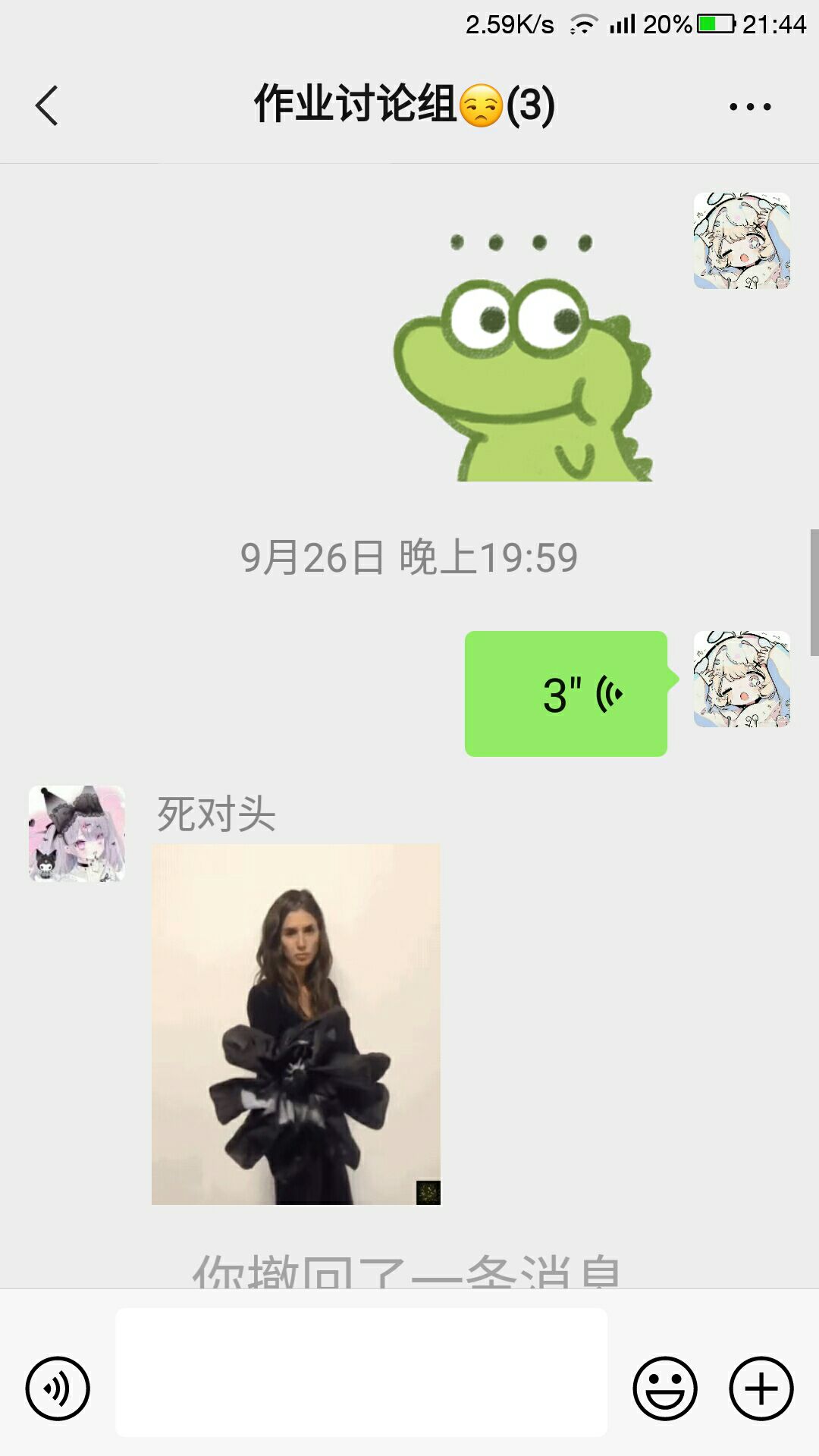This screenshot has width=819, height=1456.
Task: Switch to voice input mode
Action: (x=58, y=1389)
